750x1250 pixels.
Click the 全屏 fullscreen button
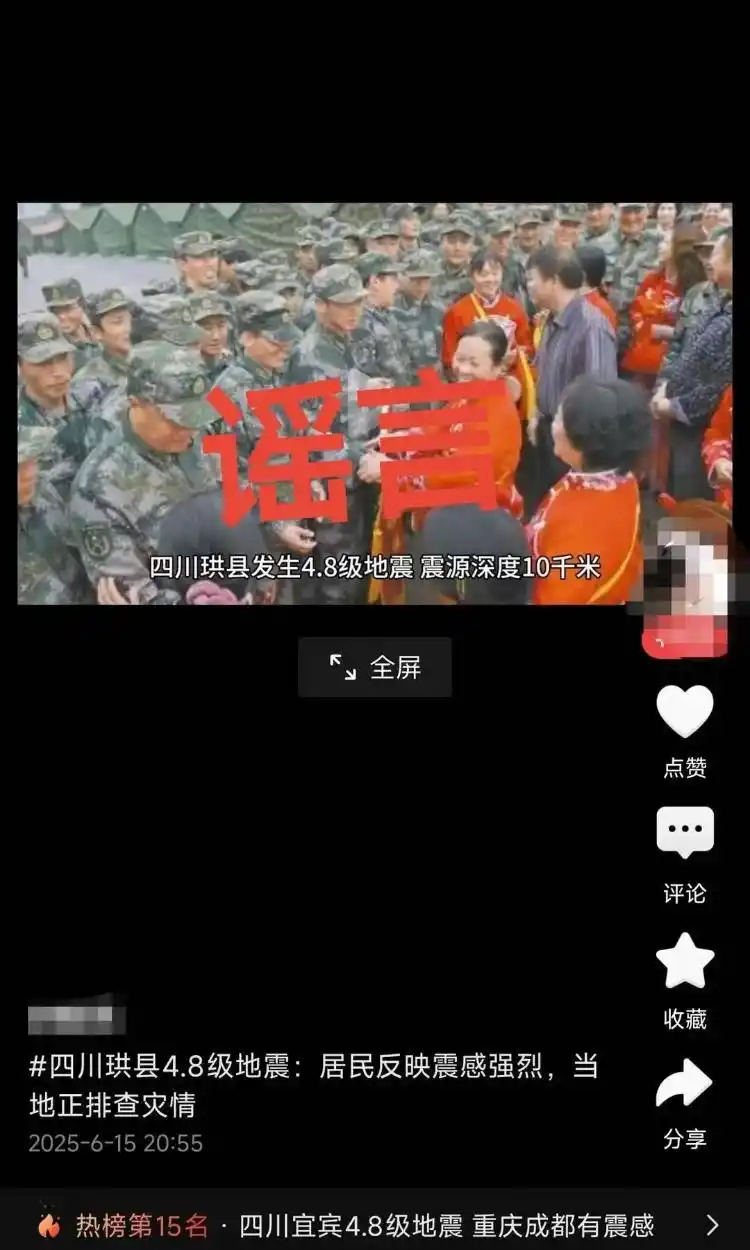(375, 667)
